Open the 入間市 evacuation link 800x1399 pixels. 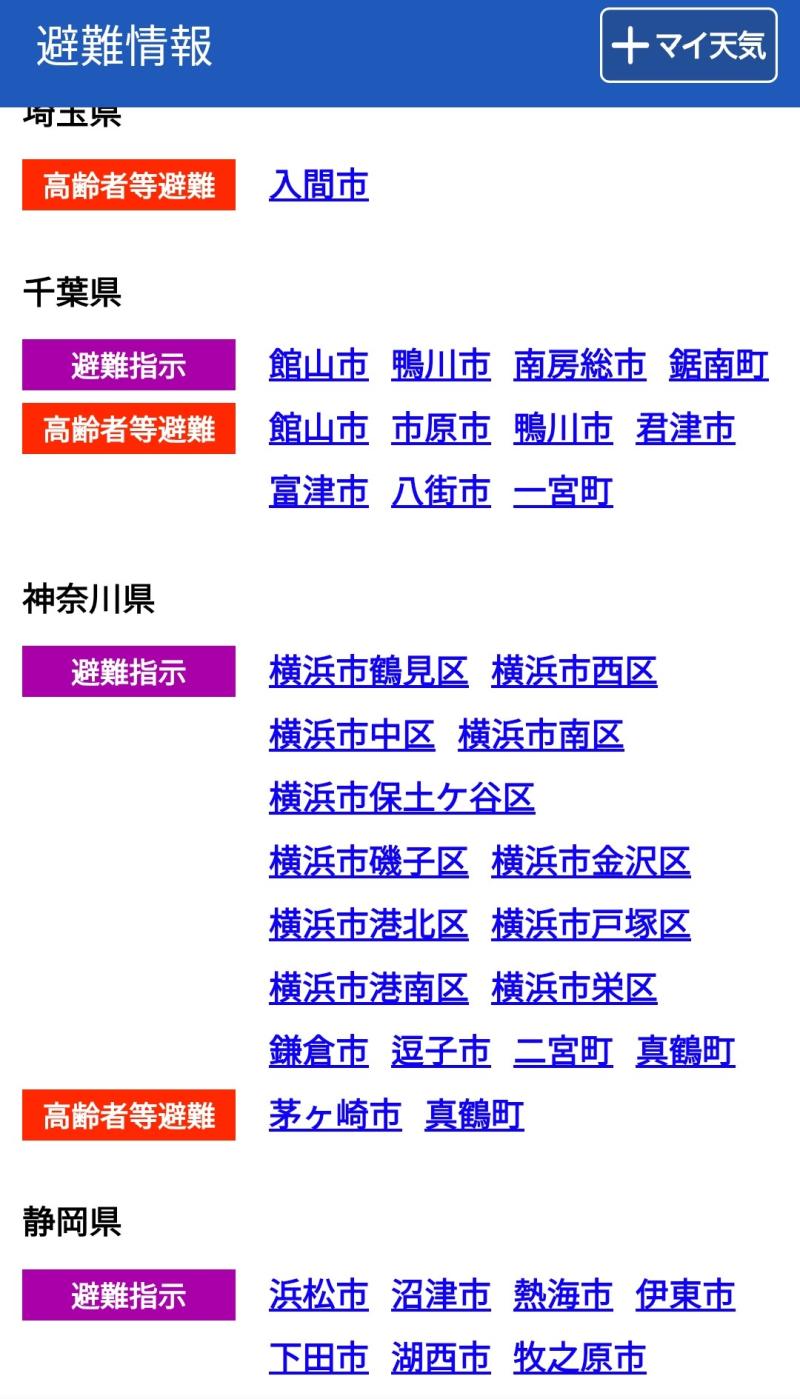319,185
